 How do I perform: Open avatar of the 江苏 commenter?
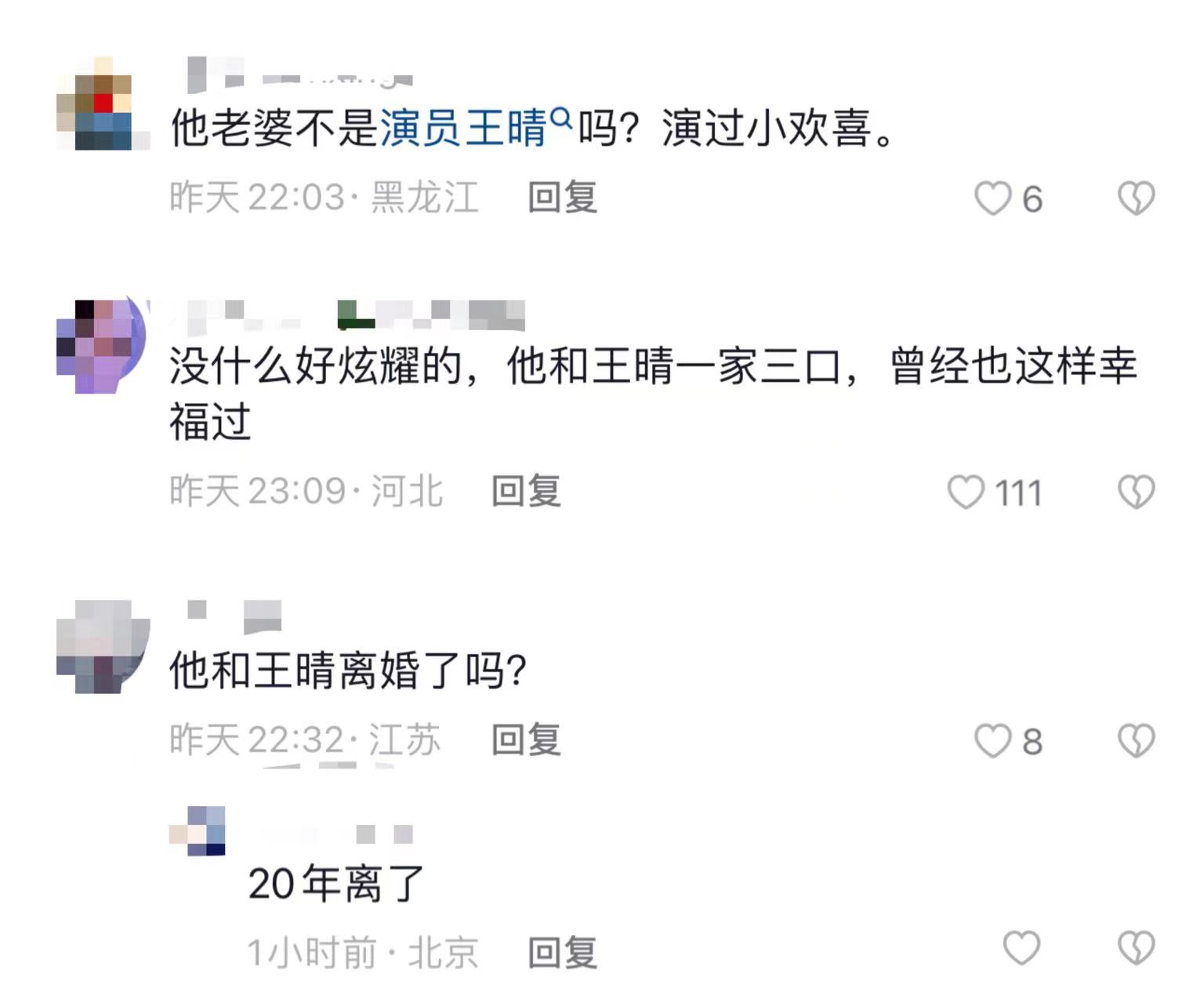click(x=102, y=647)
